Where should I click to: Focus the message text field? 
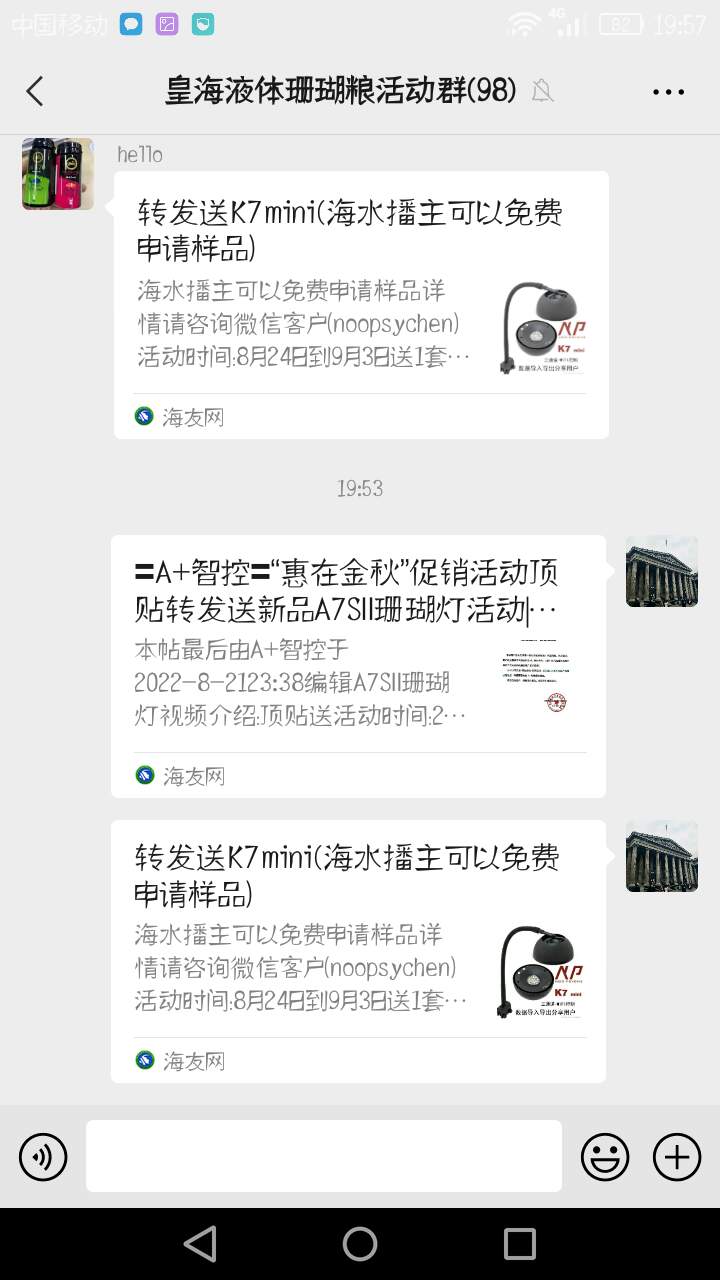(x=323, y=1156)
